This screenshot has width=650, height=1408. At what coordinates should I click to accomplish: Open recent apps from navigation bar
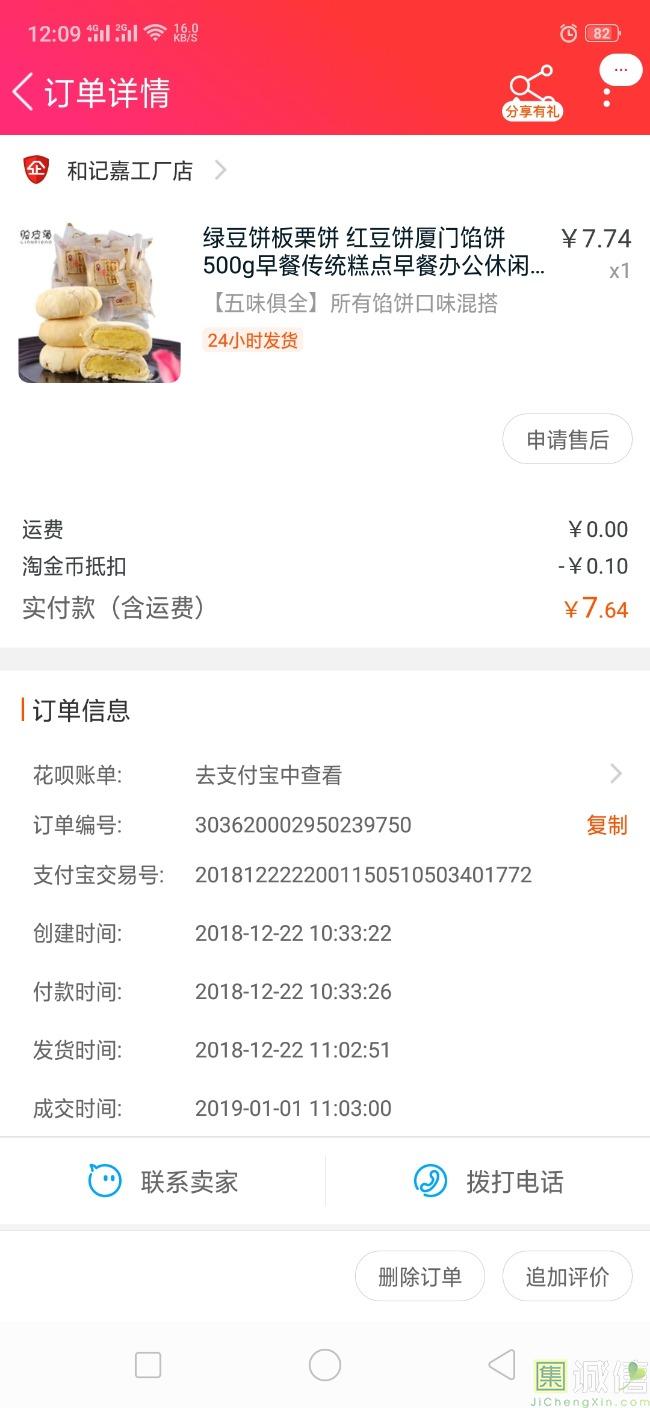[148, 1365]
